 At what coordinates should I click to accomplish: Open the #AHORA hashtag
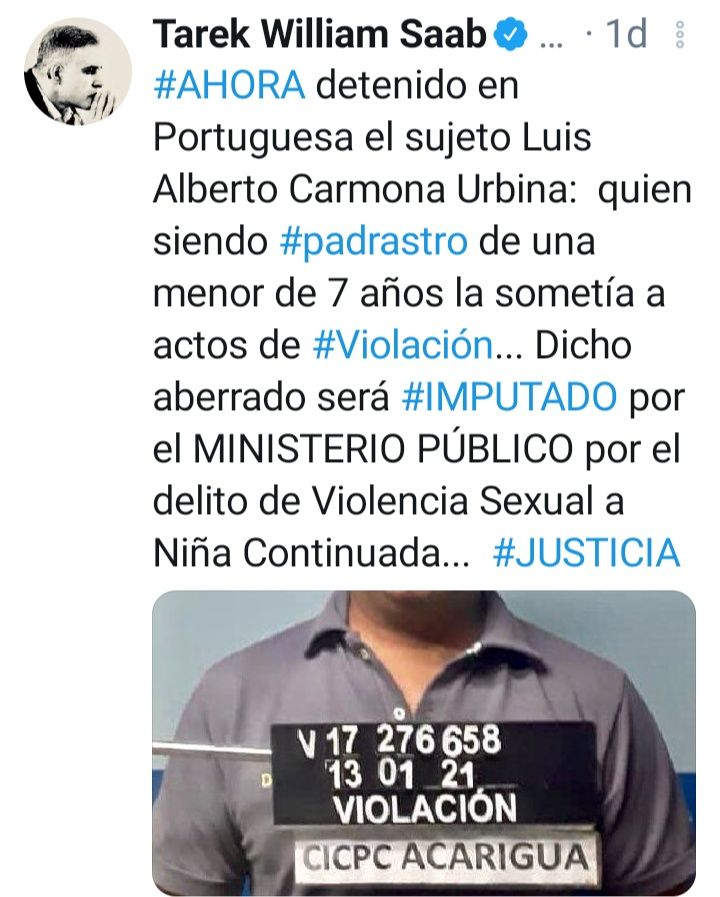(x=229, y=85)
